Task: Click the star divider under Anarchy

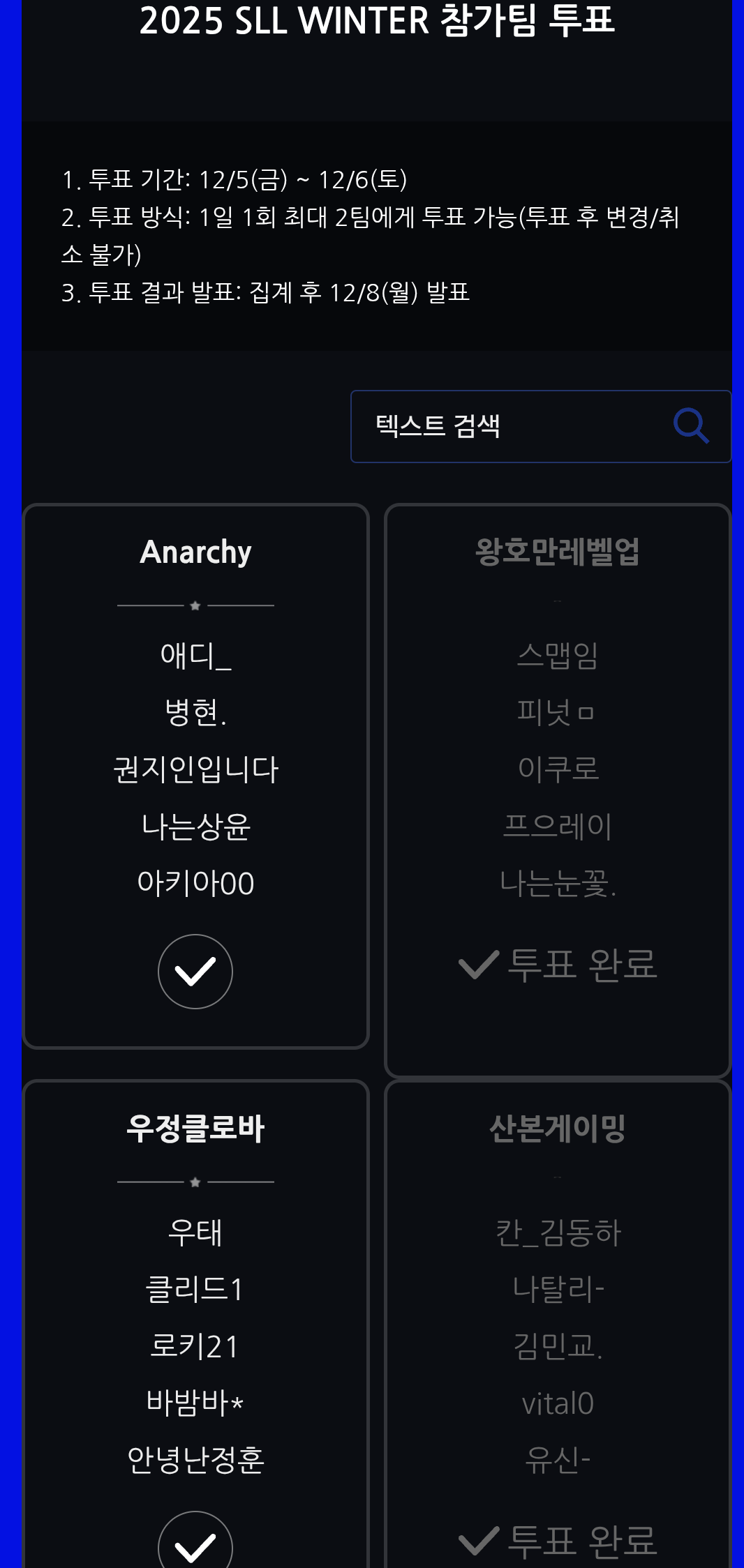Action: (195, 605)
